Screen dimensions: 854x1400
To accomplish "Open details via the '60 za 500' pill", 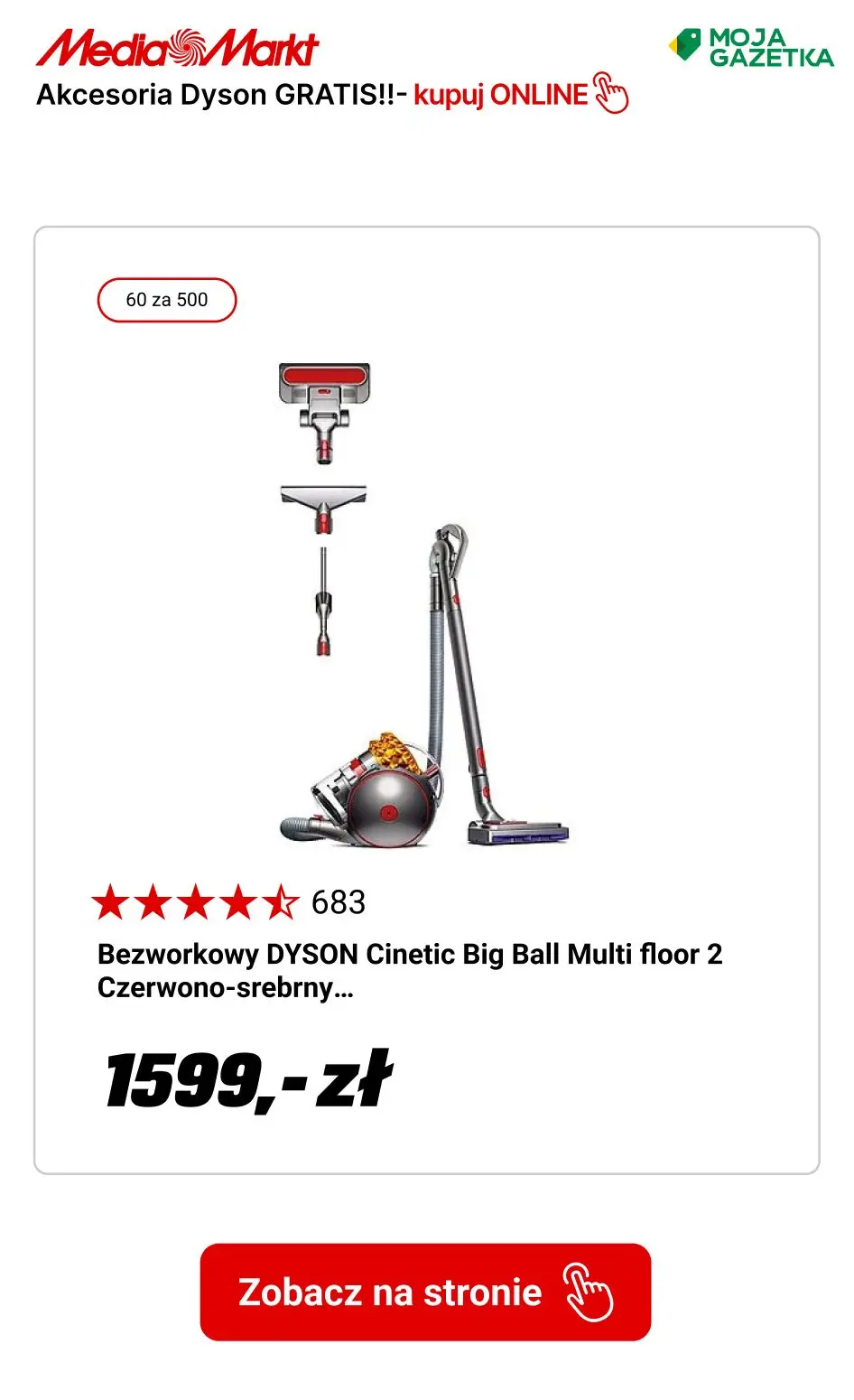I will coord(167,299).
